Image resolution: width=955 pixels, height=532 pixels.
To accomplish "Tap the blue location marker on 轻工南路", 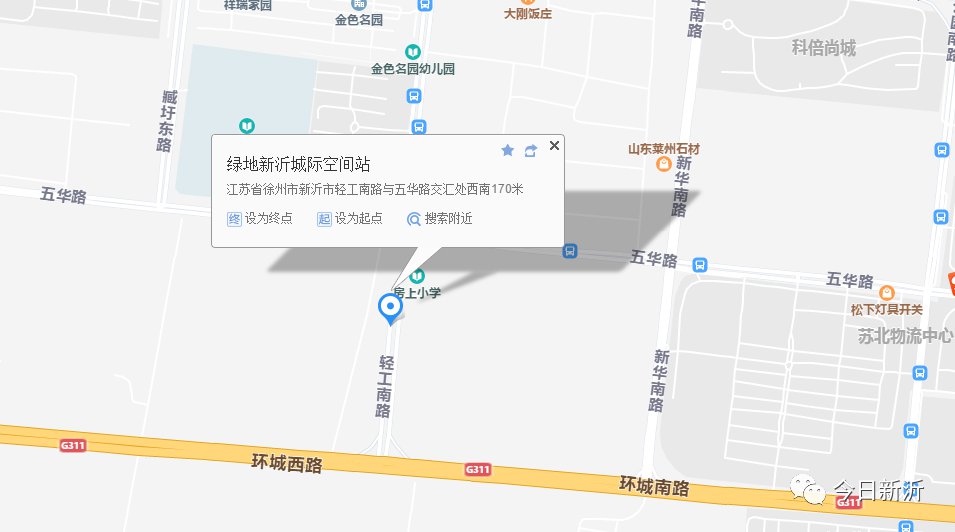I will 390,307.
